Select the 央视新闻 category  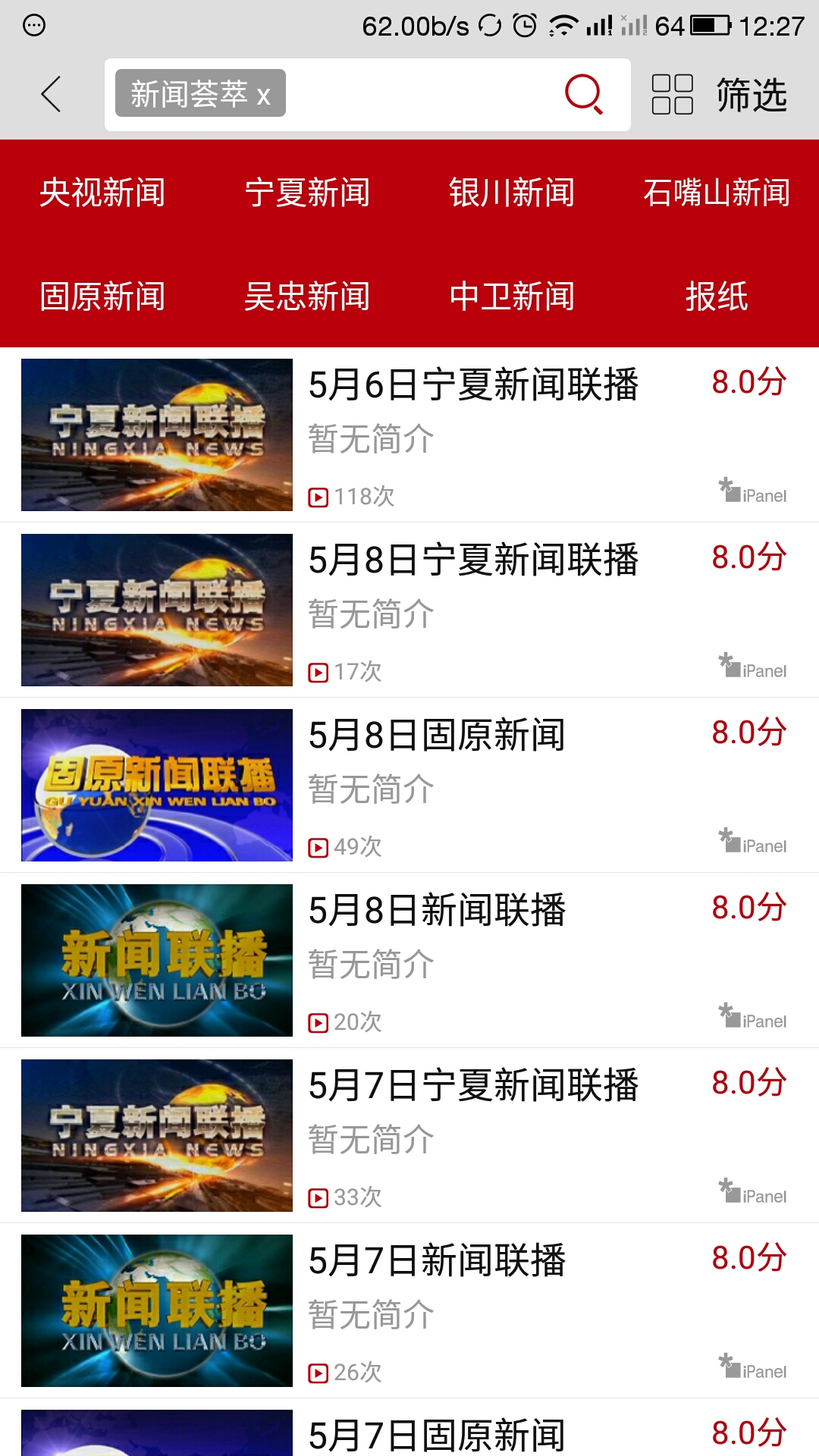[102, 193]
